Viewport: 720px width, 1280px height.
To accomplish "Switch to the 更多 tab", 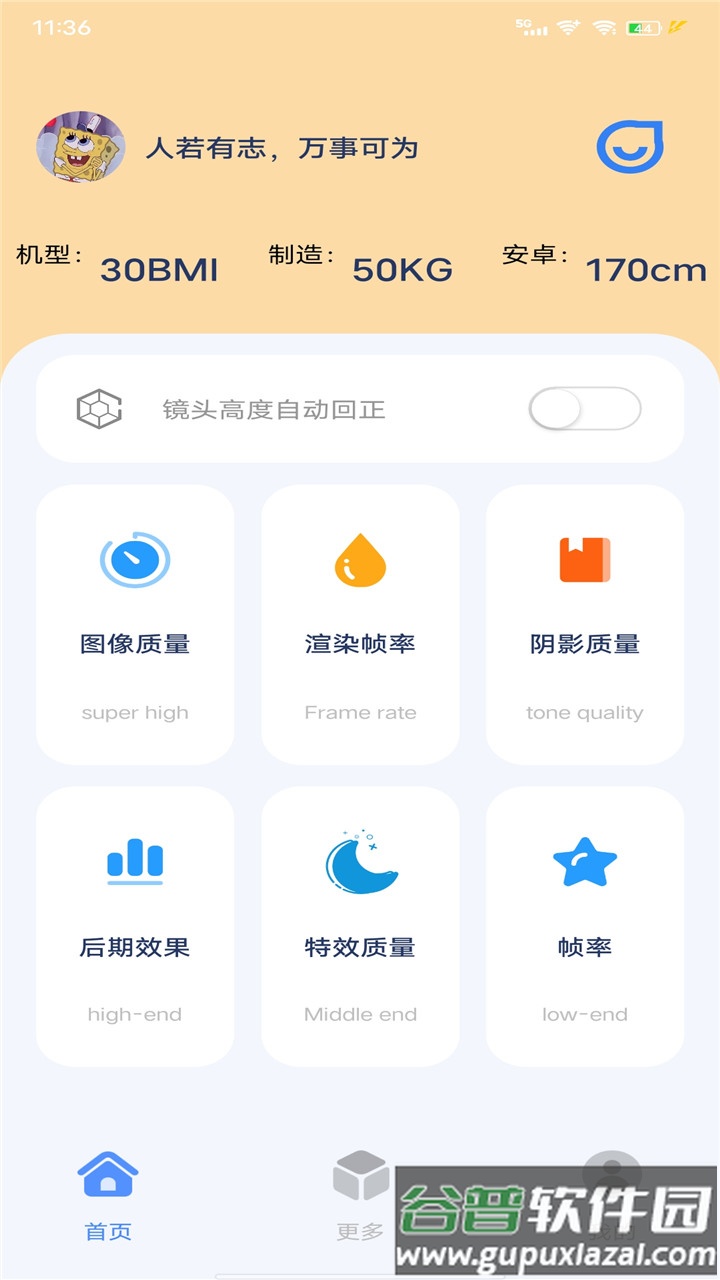I will point(360,1196).
